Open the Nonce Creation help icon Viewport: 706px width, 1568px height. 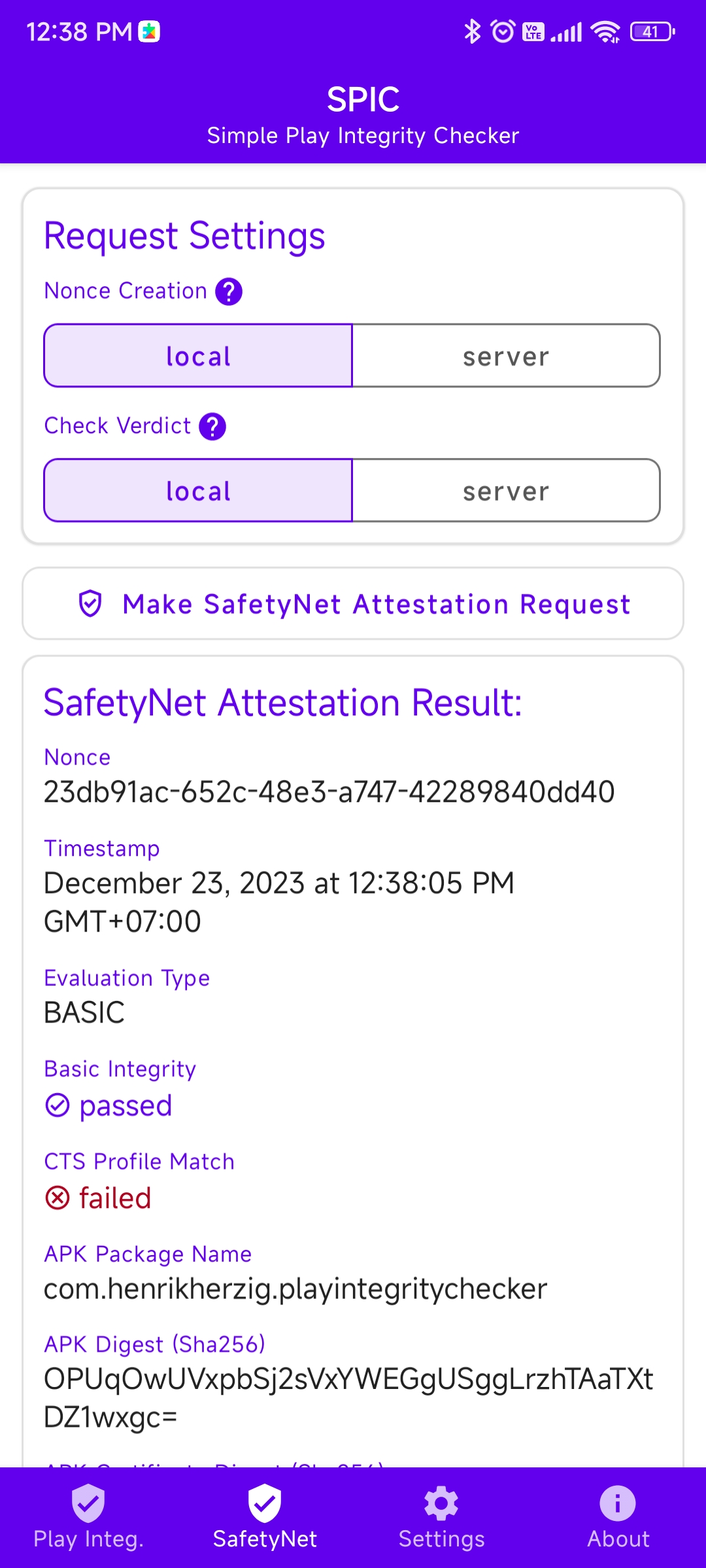click(229, 291)
